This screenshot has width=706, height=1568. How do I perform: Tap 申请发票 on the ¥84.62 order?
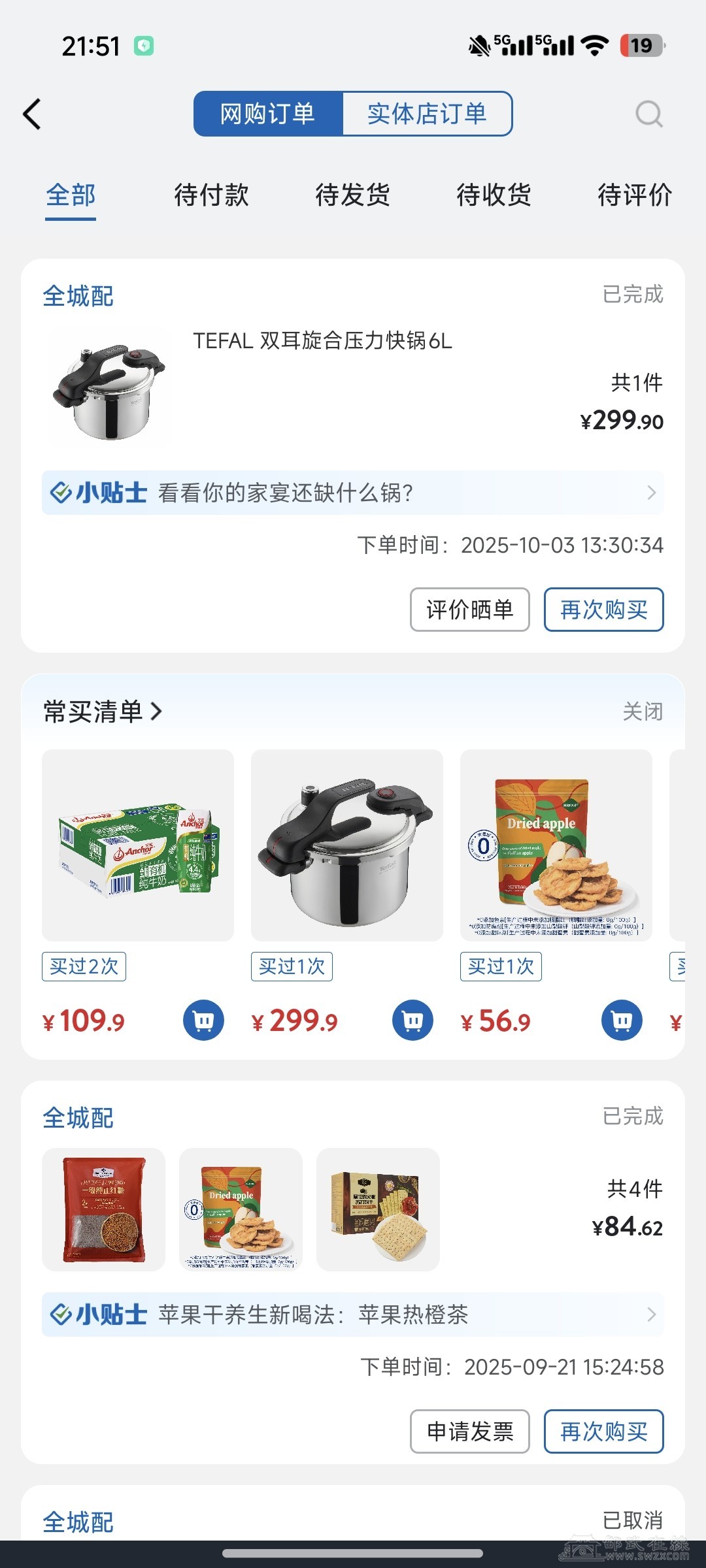(469, 1431)
